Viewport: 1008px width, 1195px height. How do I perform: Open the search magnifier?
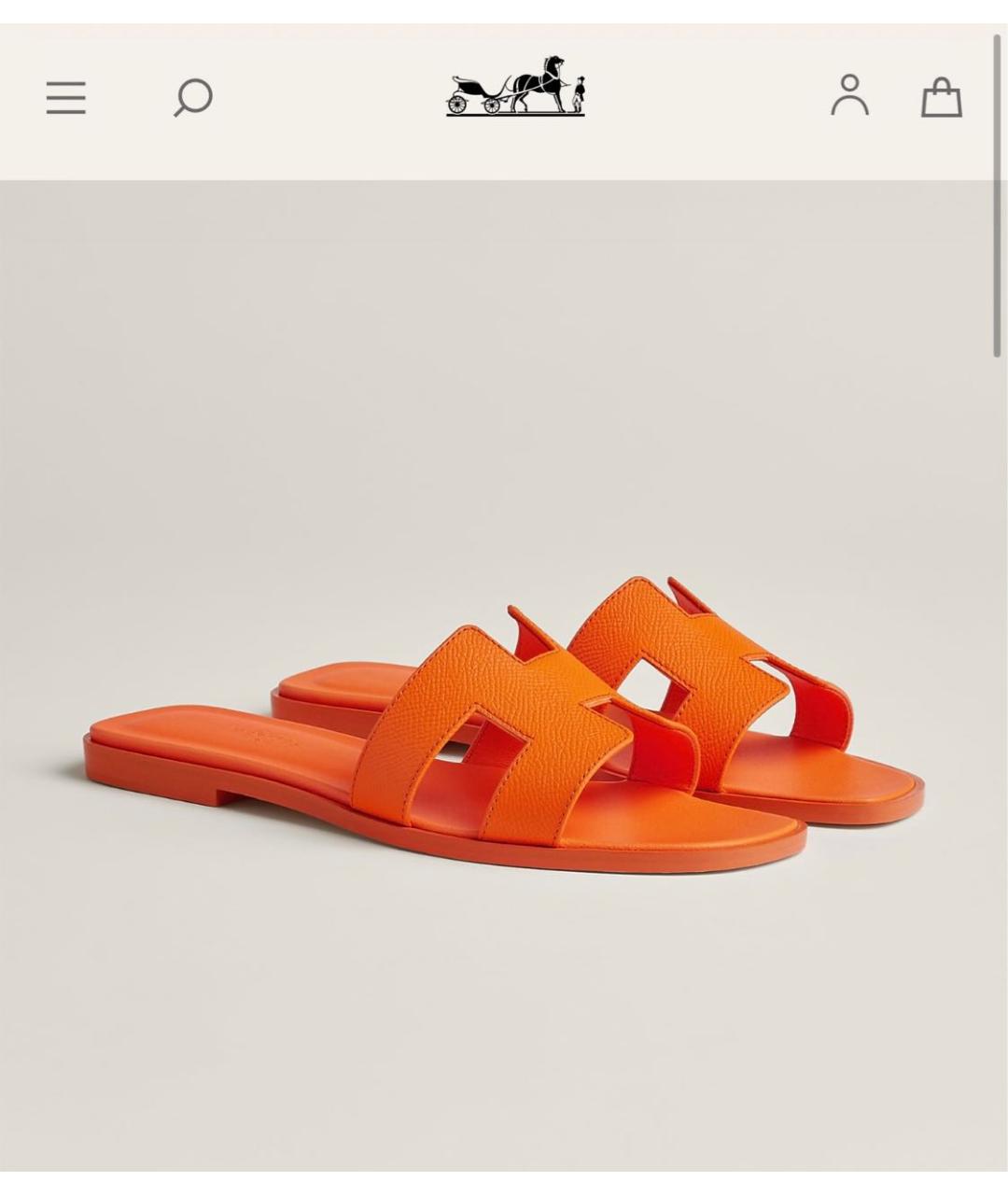193,97
